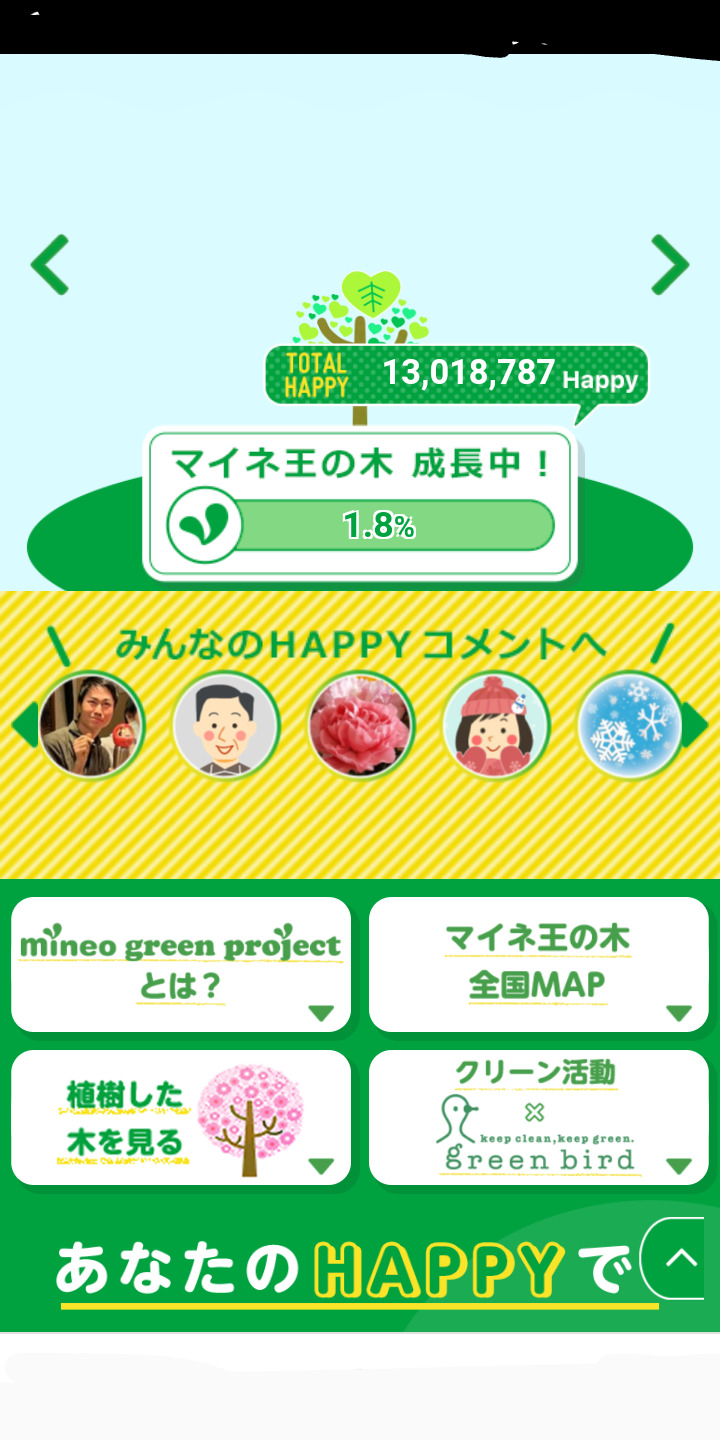Viewport: 720px width, 1440px height.
Task: View 植樹した木を見る section
Action: [x=181, y=1118]
